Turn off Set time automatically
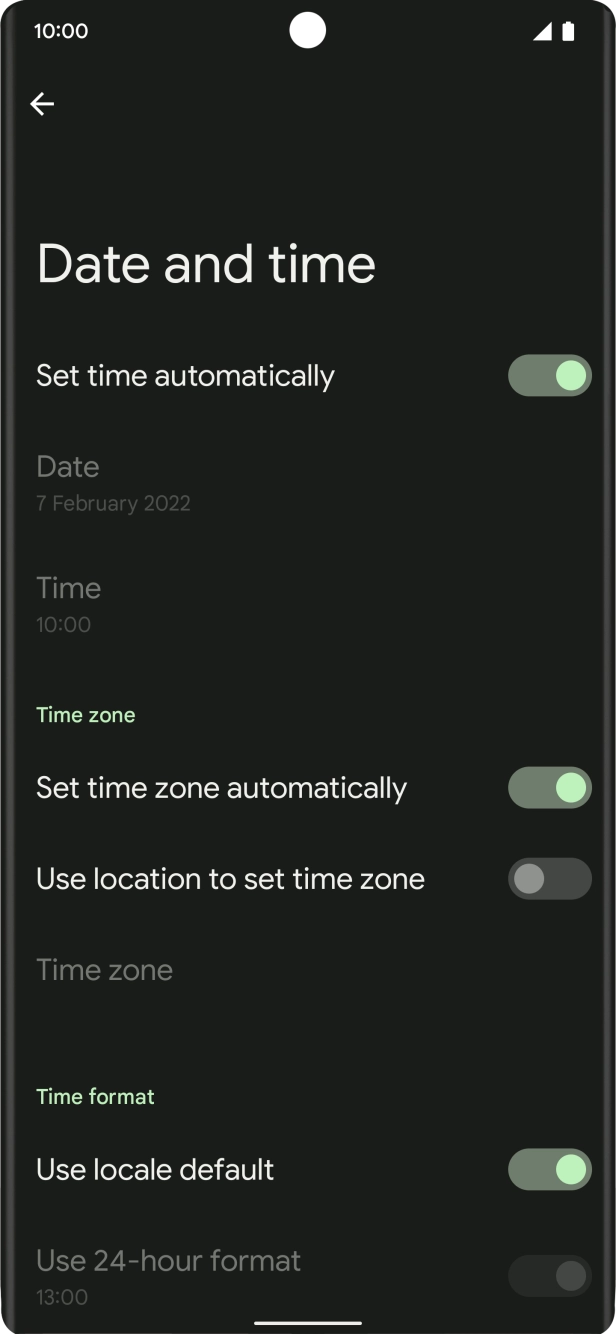This screenshot has height=1334, width=616. click(549, 376)
